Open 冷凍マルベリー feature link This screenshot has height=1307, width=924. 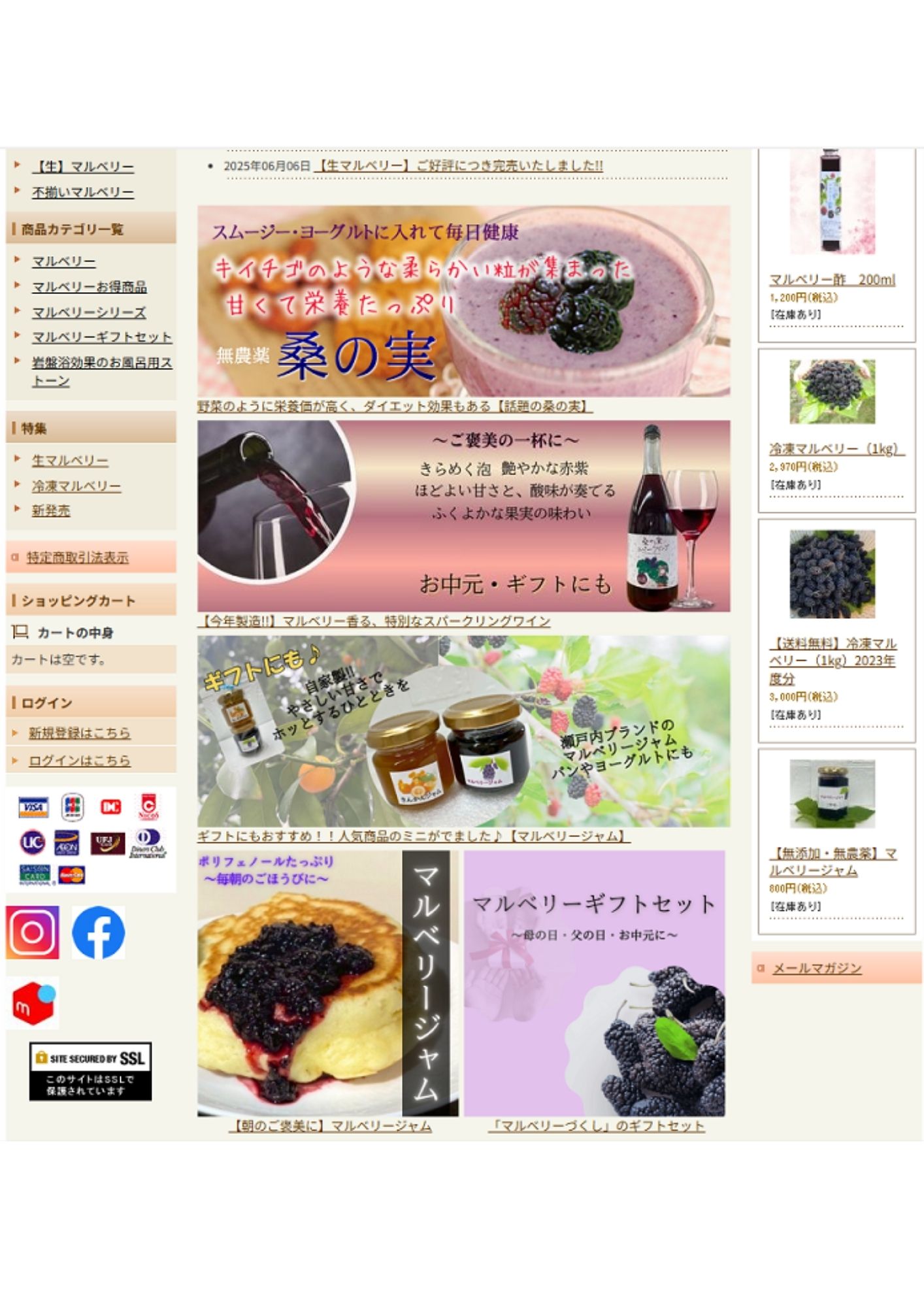[76, 486]
